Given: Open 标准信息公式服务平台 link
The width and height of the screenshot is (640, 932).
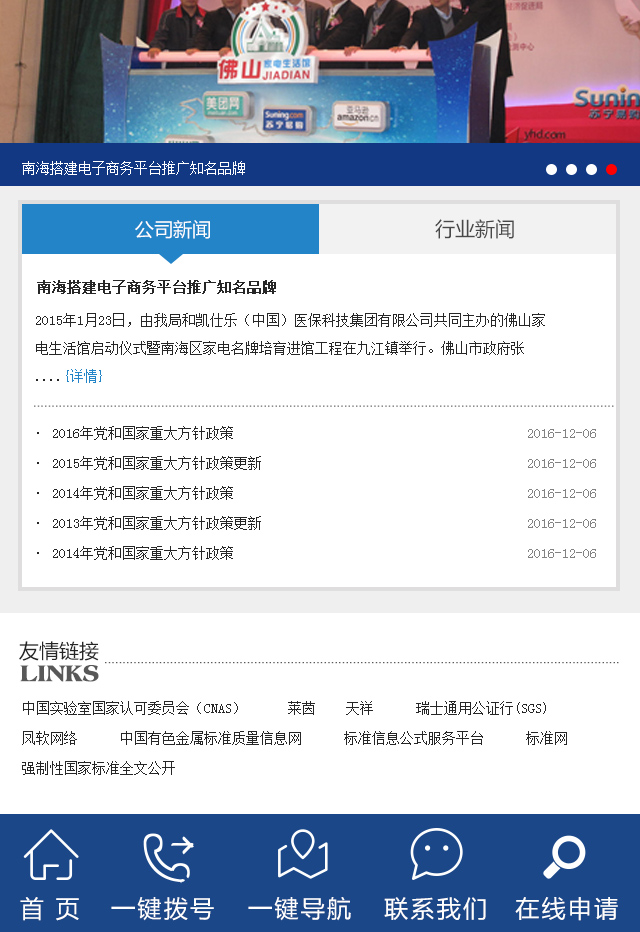Looking at the screenshot, I should pyautogui.click(x=414, y=738).
